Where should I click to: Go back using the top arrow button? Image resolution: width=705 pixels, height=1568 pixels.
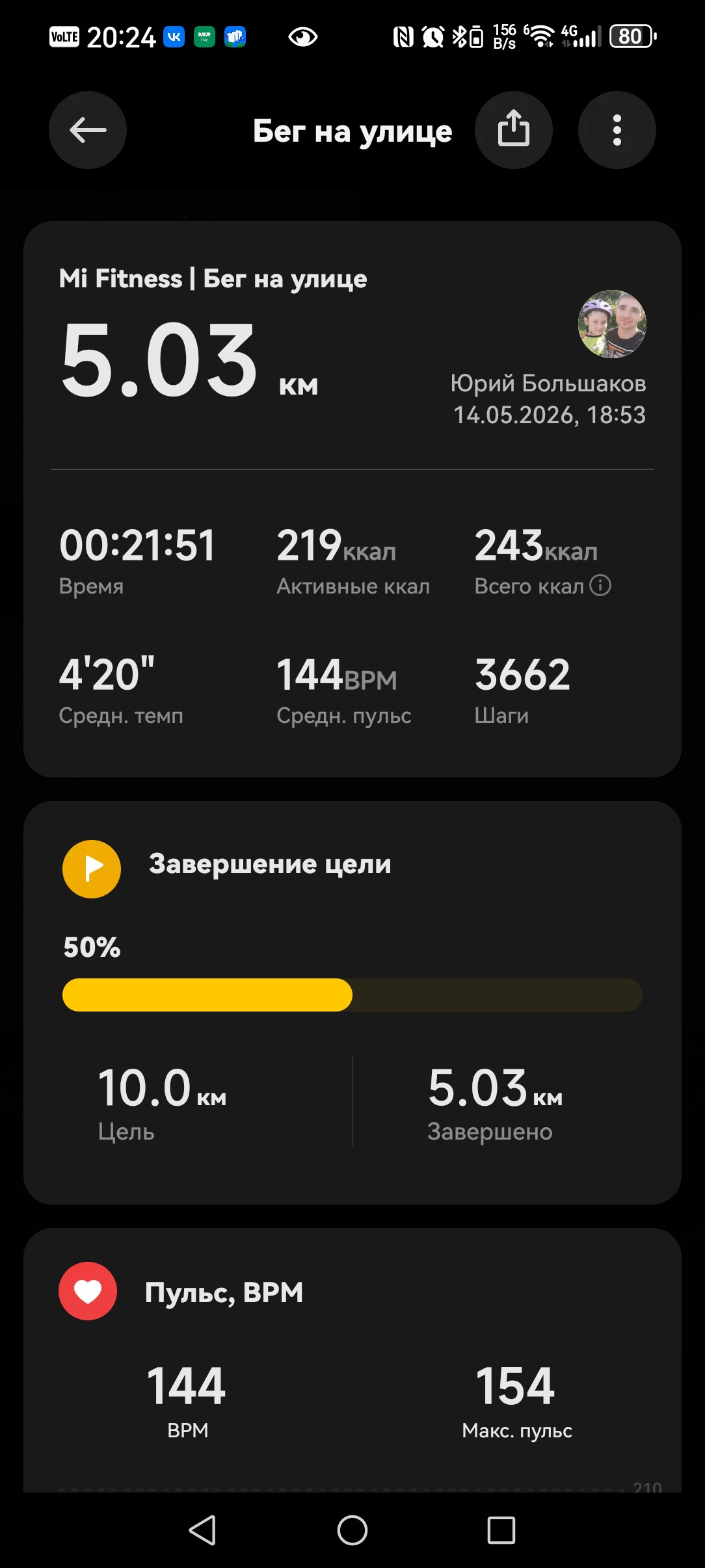[x=88, y=130]
